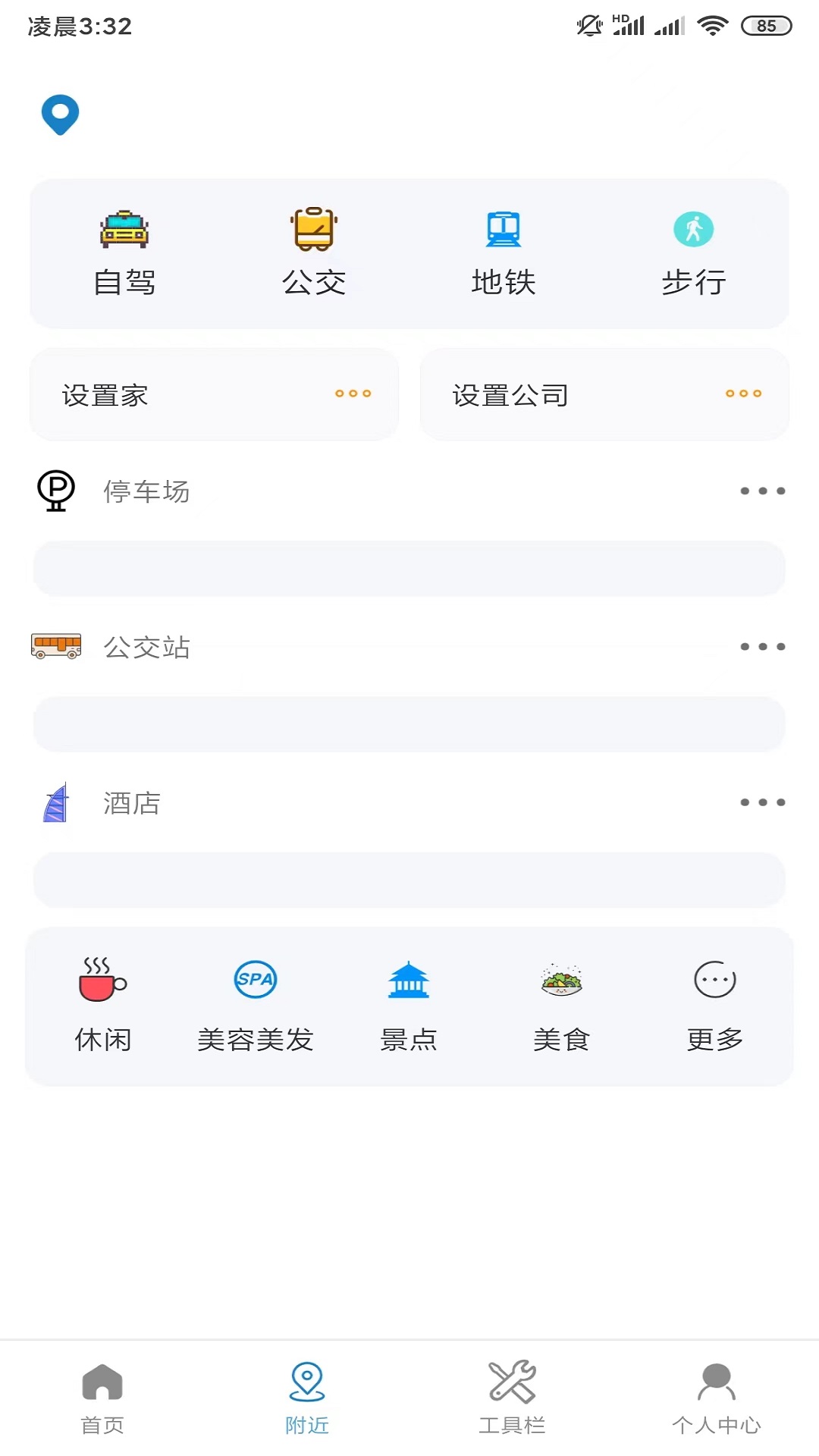Viewport: 819px width, 1456px height.
Task: Switch to the 附近 nearby tab
Action: click(x=307, y=1398)
